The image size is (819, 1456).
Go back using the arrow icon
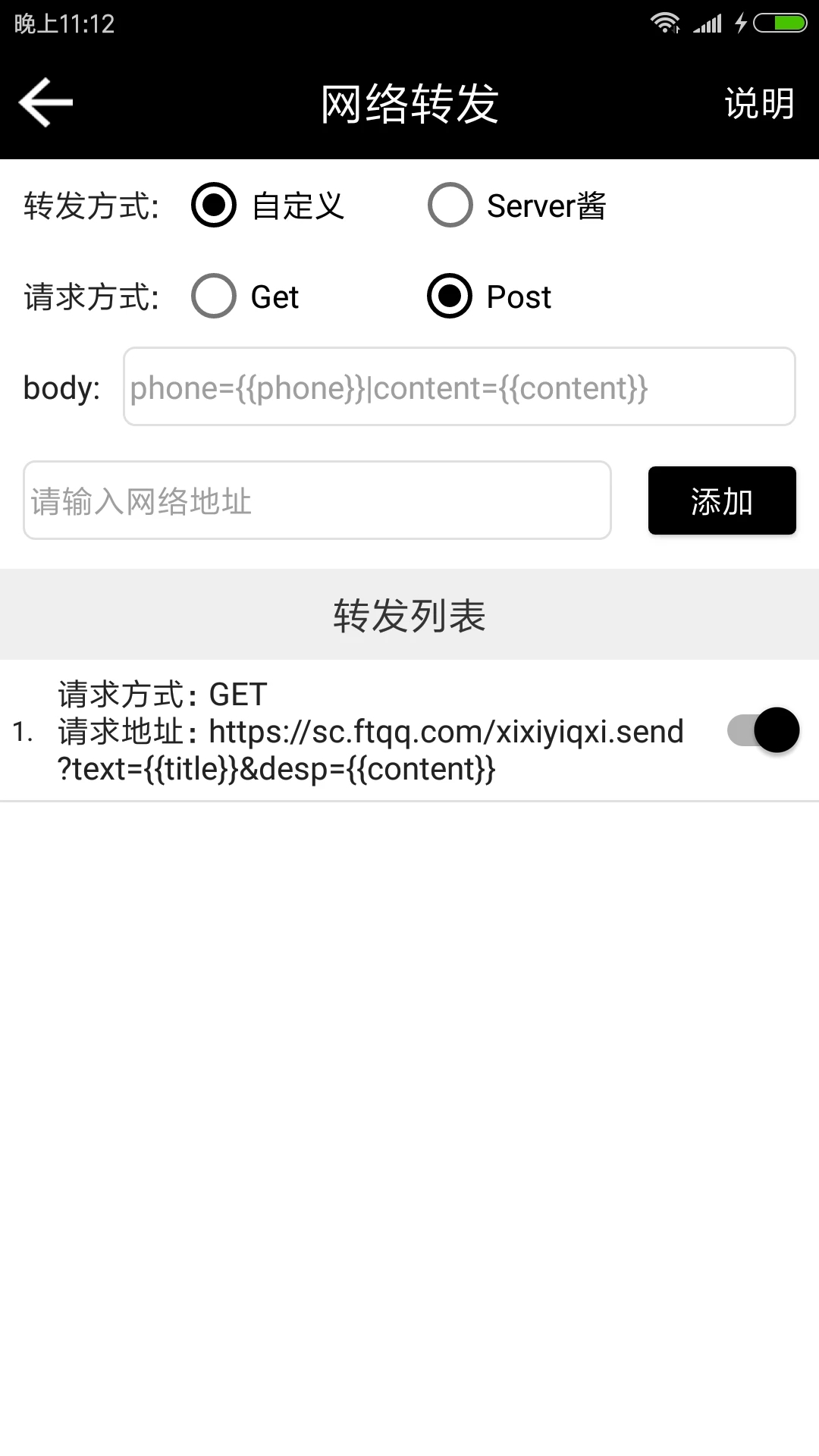click(x=45, y=102)
